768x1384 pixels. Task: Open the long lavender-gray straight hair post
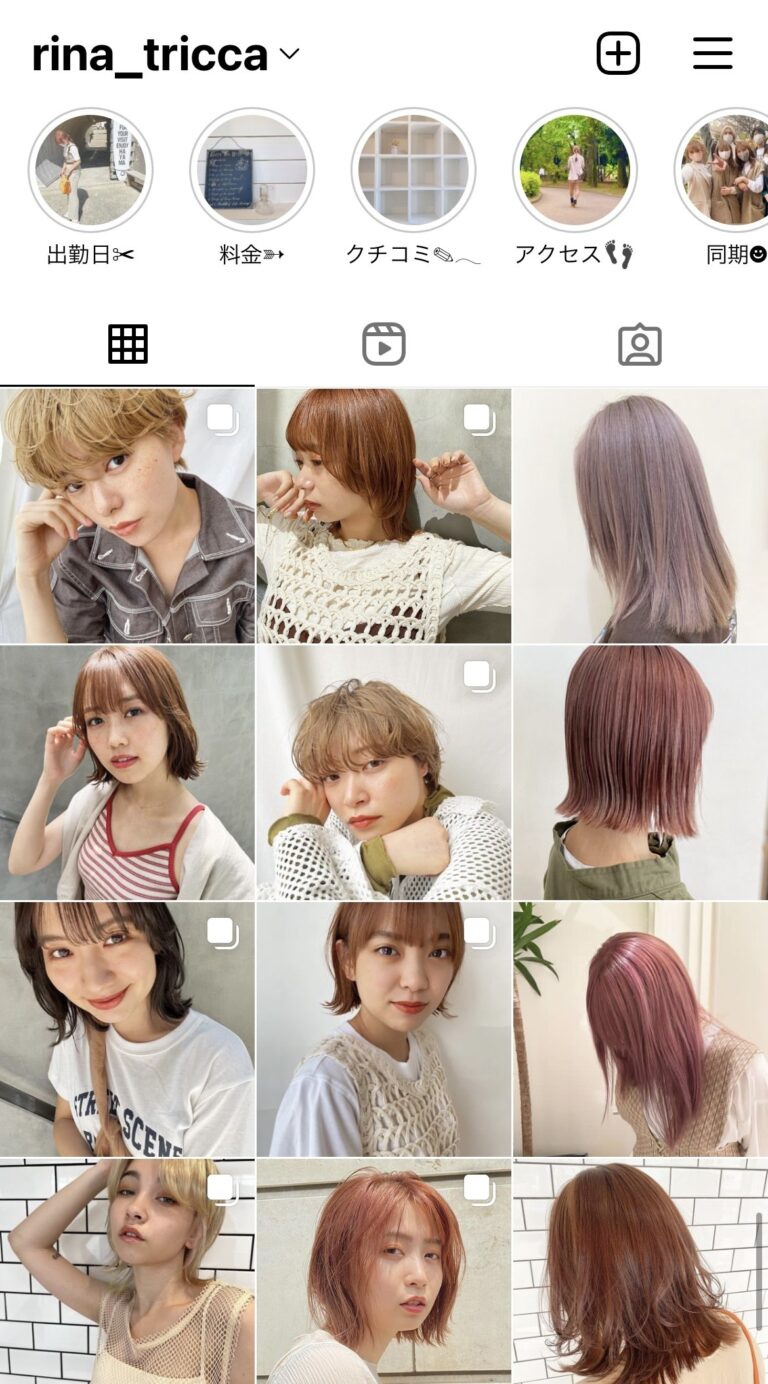[x=640, y=516]
